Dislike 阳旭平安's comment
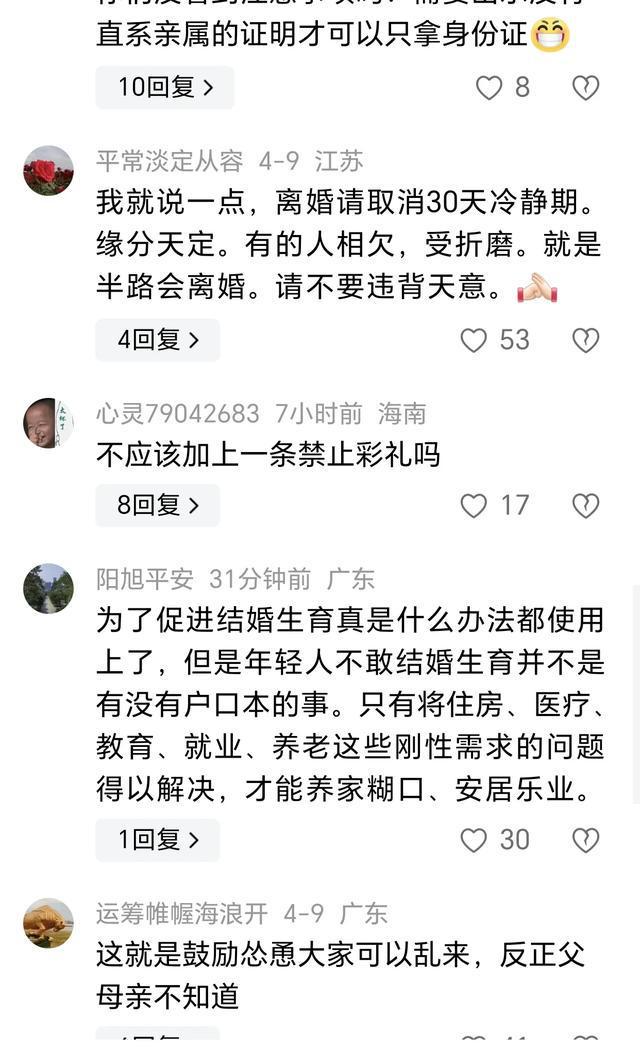The width and height of the screenshot is (640, 1051). pos(585,840)
